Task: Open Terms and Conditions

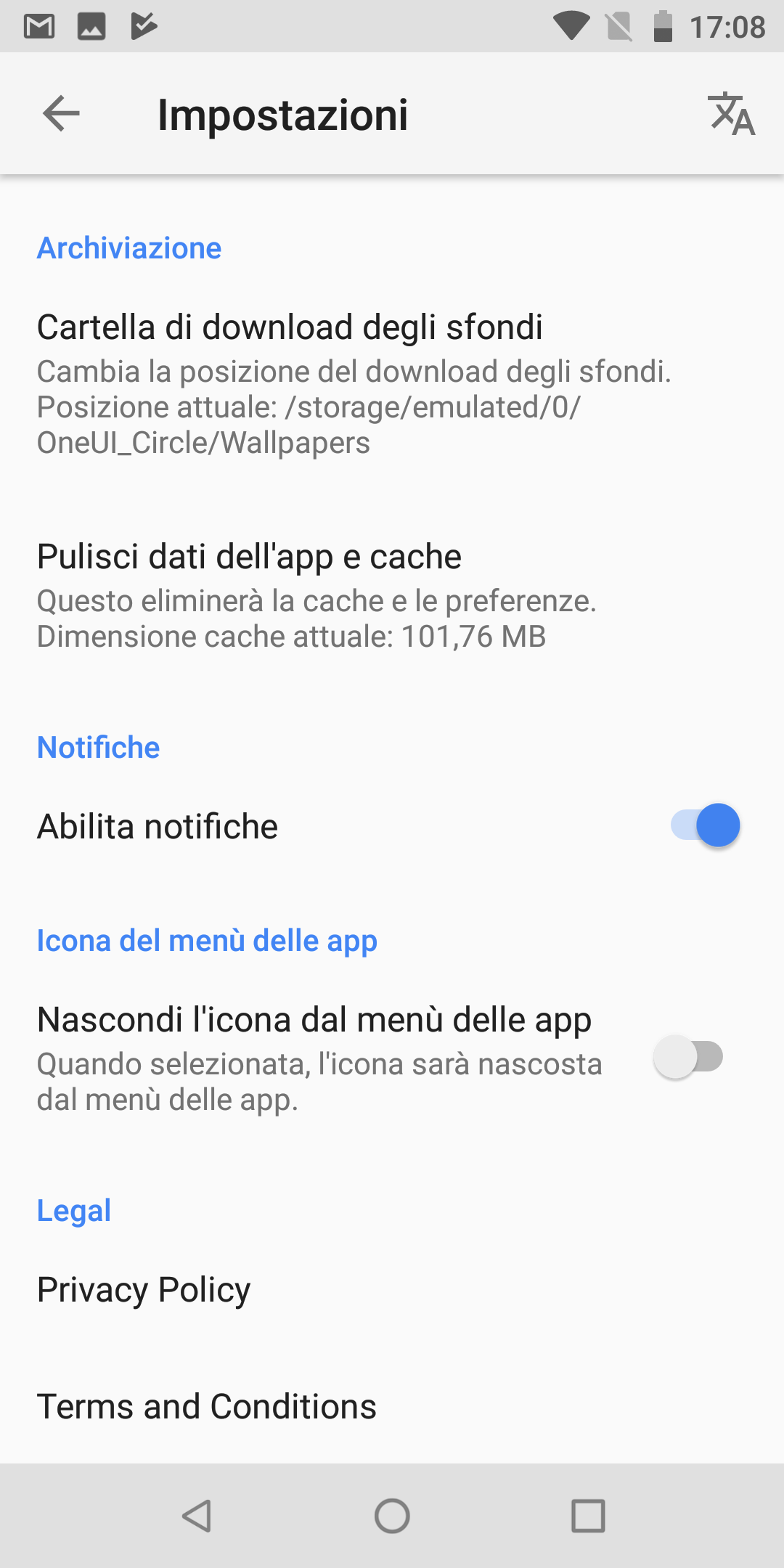Action: 392,1406
